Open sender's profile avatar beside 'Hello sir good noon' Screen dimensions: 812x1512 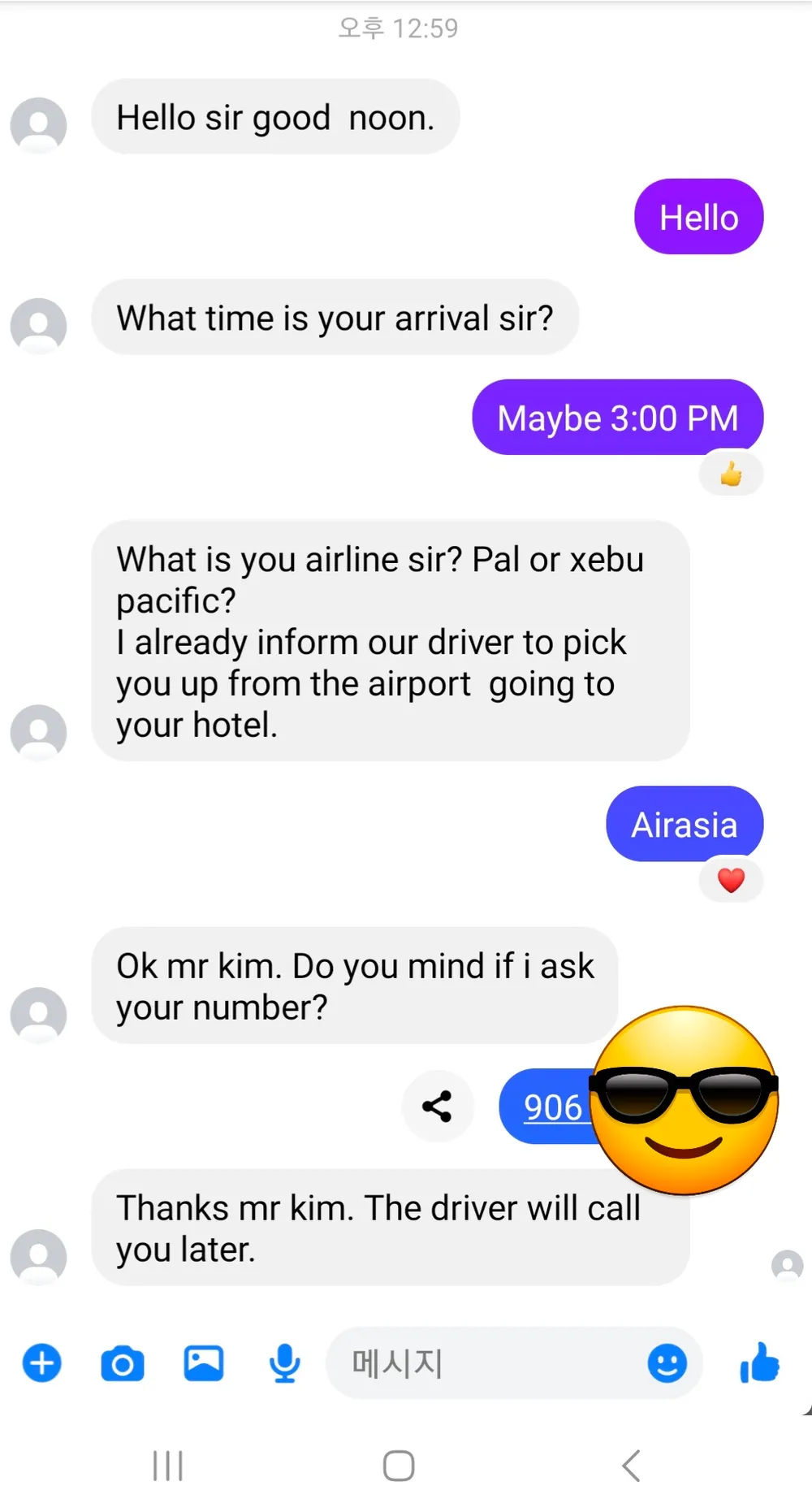point(38,125)
